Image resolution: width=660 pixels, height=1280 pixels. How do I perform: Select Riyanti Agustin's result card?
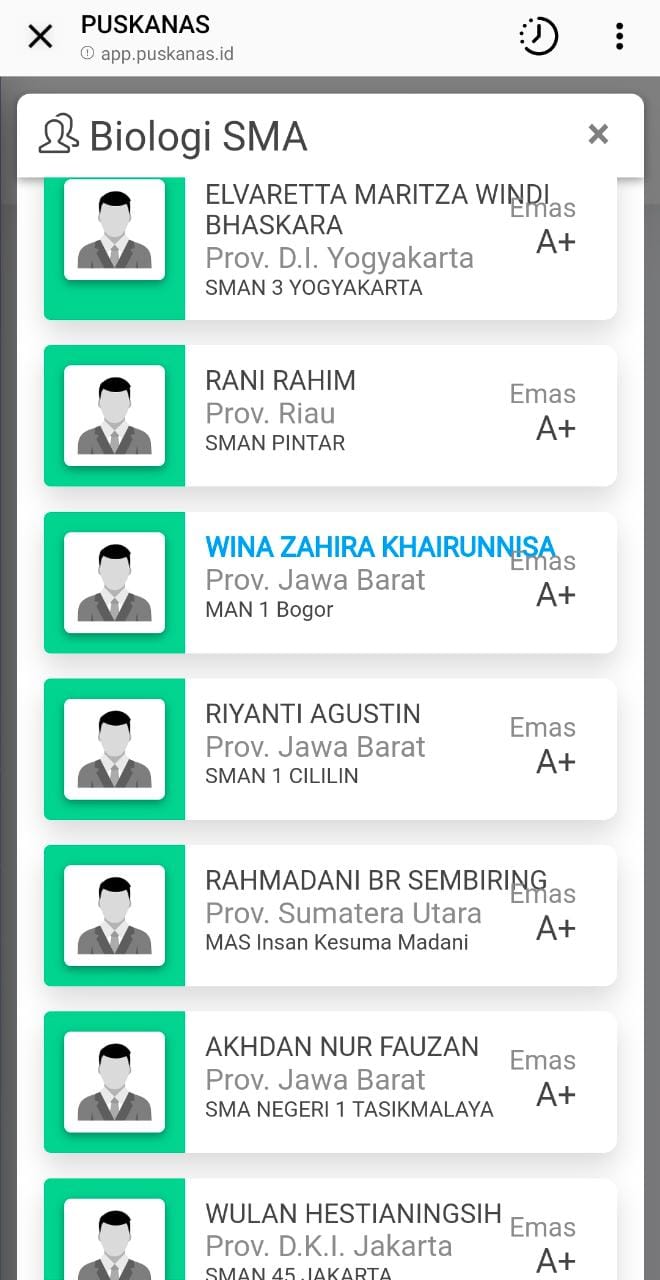click(330, 748)
